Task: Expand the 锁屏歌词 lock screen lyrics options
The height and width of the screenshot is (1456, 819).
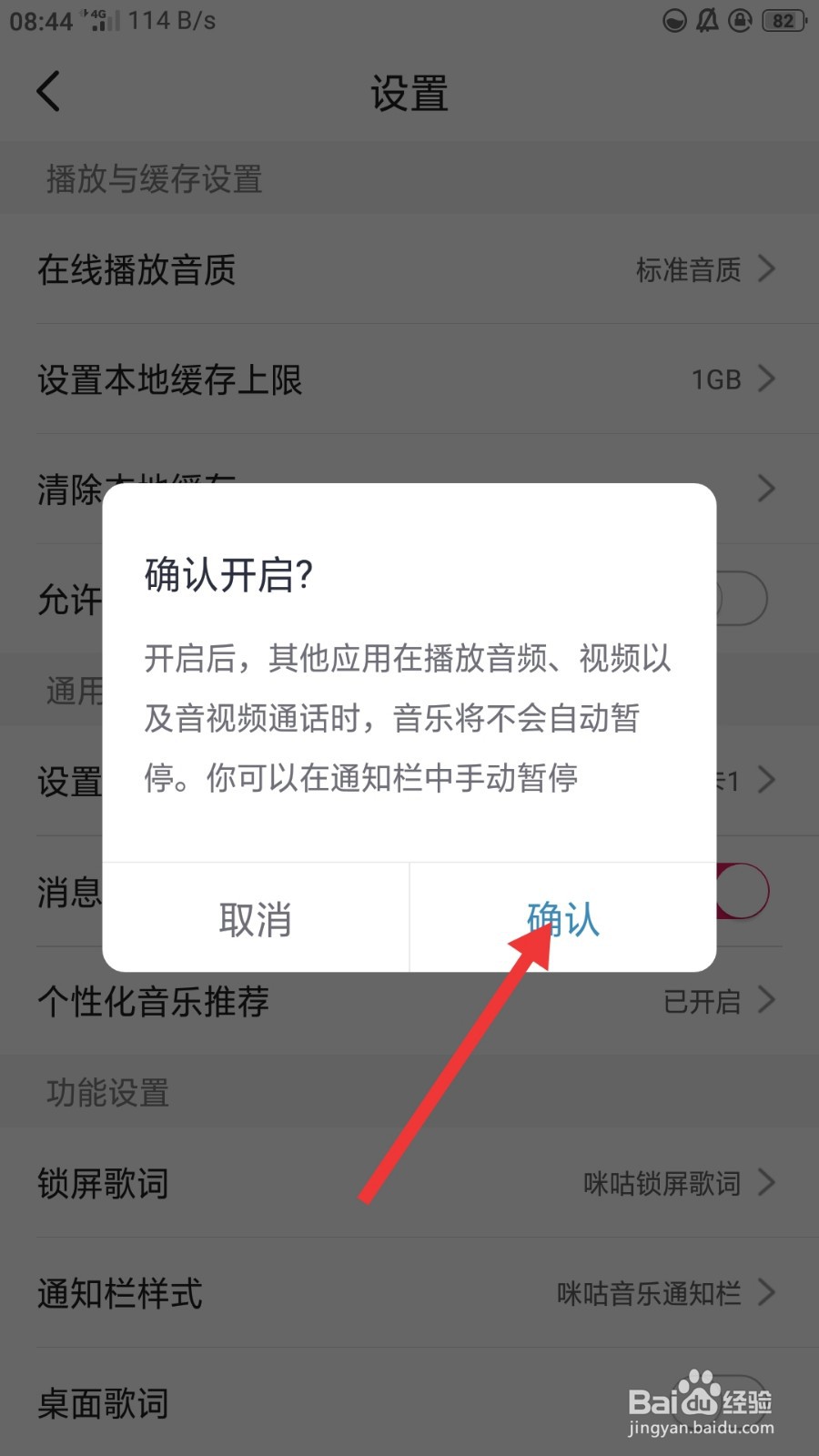Action: point(409,1183)
